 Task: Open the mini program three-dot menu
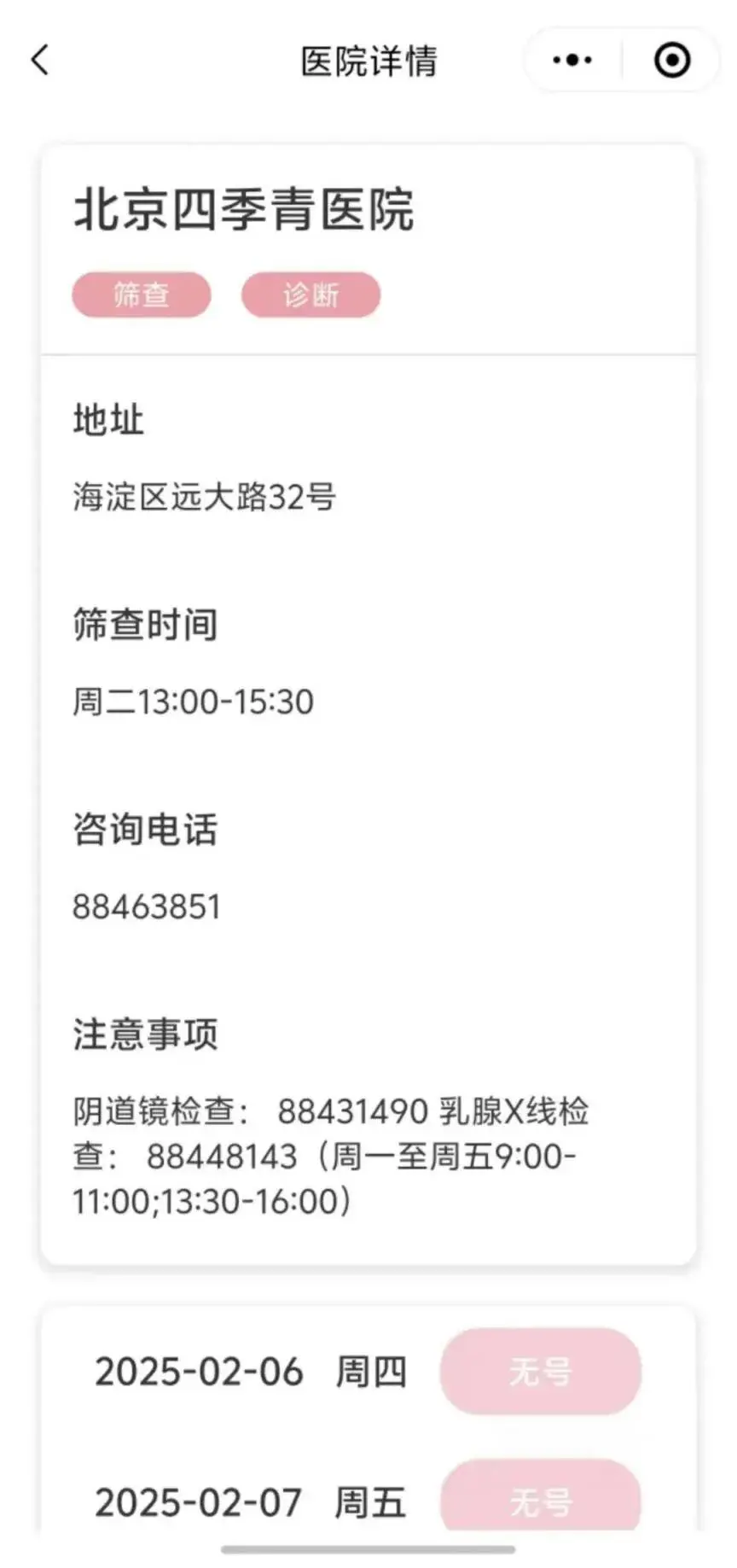pos(572,60)
